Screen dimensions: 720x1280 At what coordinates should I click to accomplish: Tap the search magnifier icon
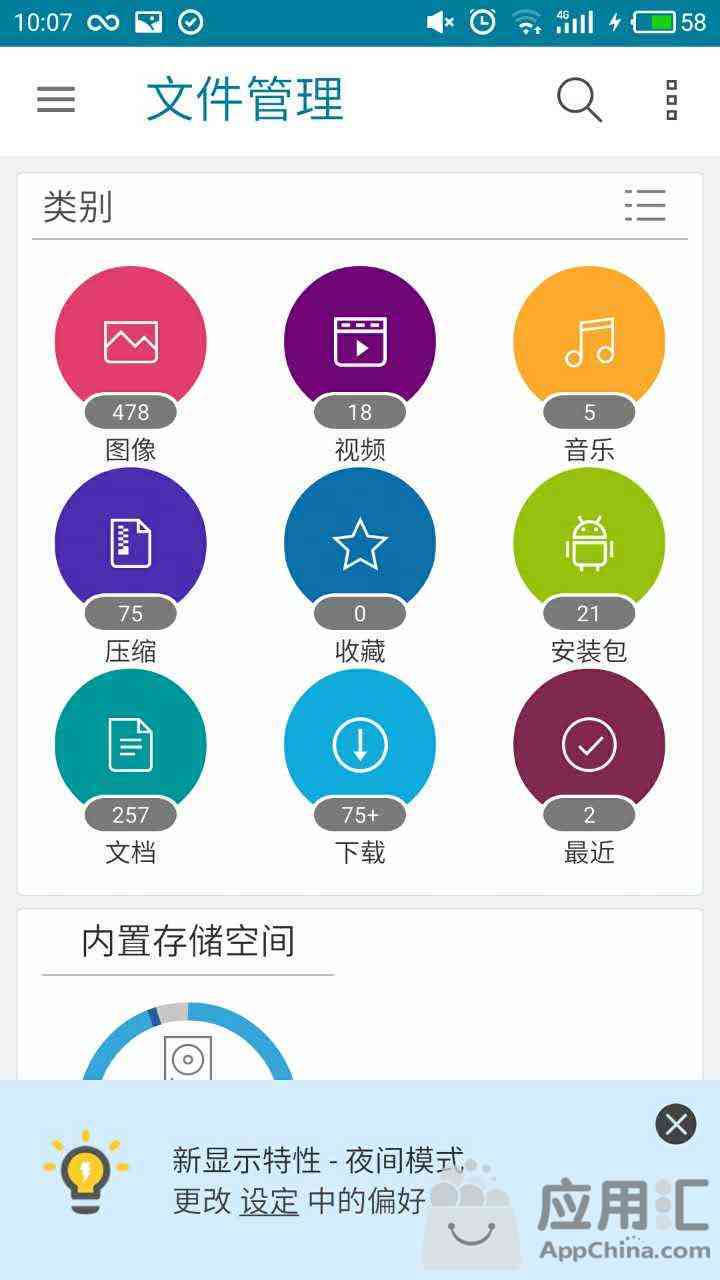click(579, 100)
